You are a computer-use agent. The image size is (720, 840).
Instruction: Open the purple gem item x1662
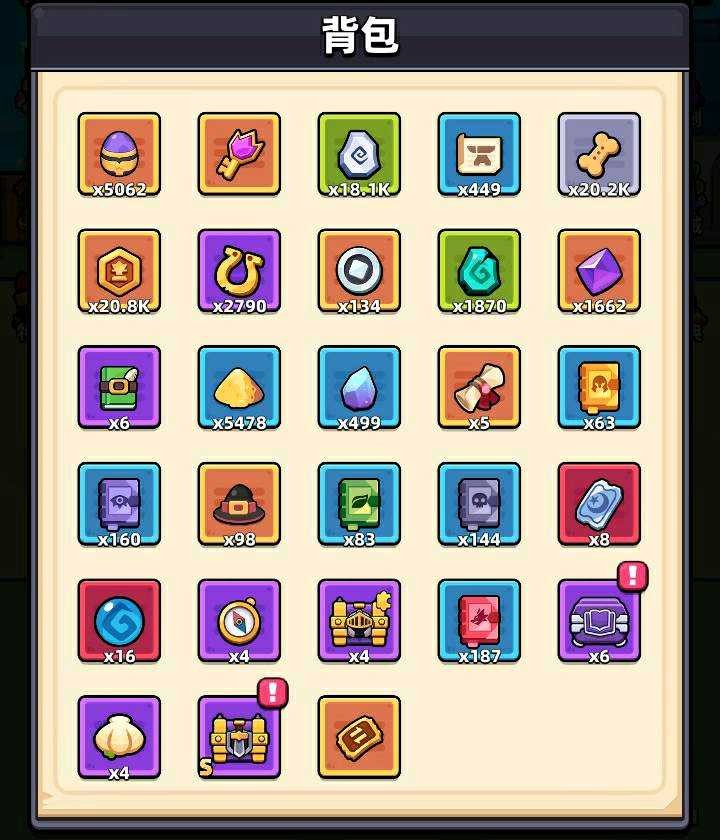(599, 271)
